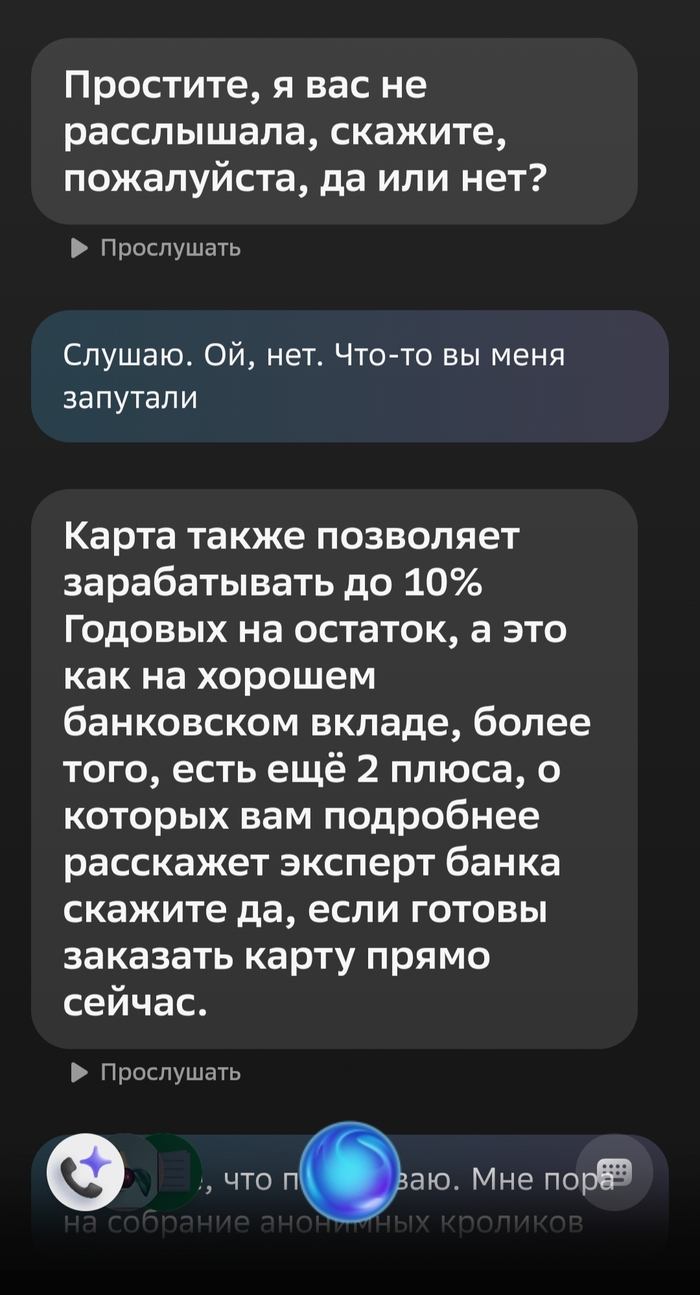Open the phone call assistant icon
Viewport: 700px width, 1295px height.
(x=86, y=1169)
